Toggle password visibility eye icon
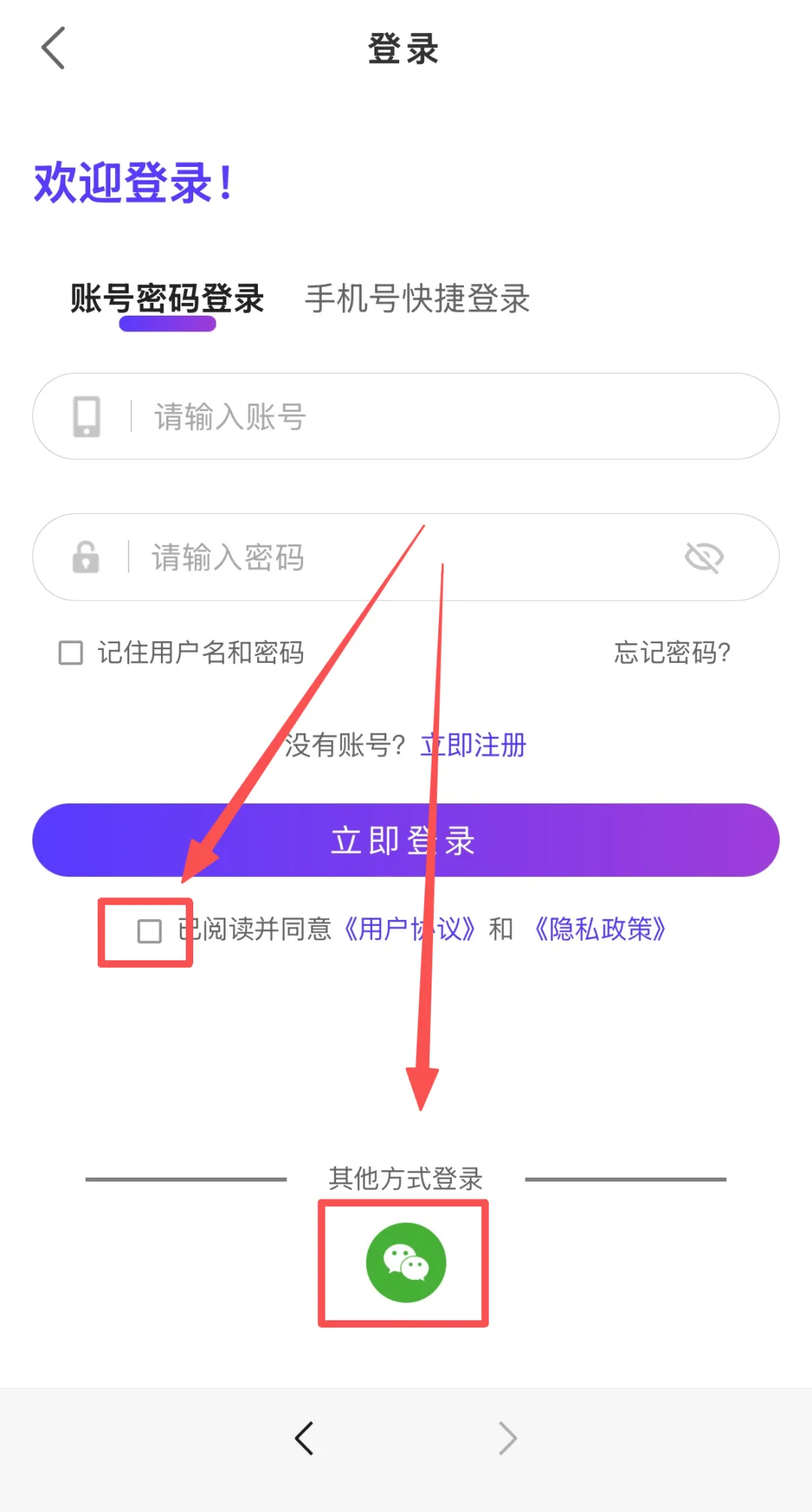The height and width of the screenshot is (1512, 812). [x=704, y=558]
